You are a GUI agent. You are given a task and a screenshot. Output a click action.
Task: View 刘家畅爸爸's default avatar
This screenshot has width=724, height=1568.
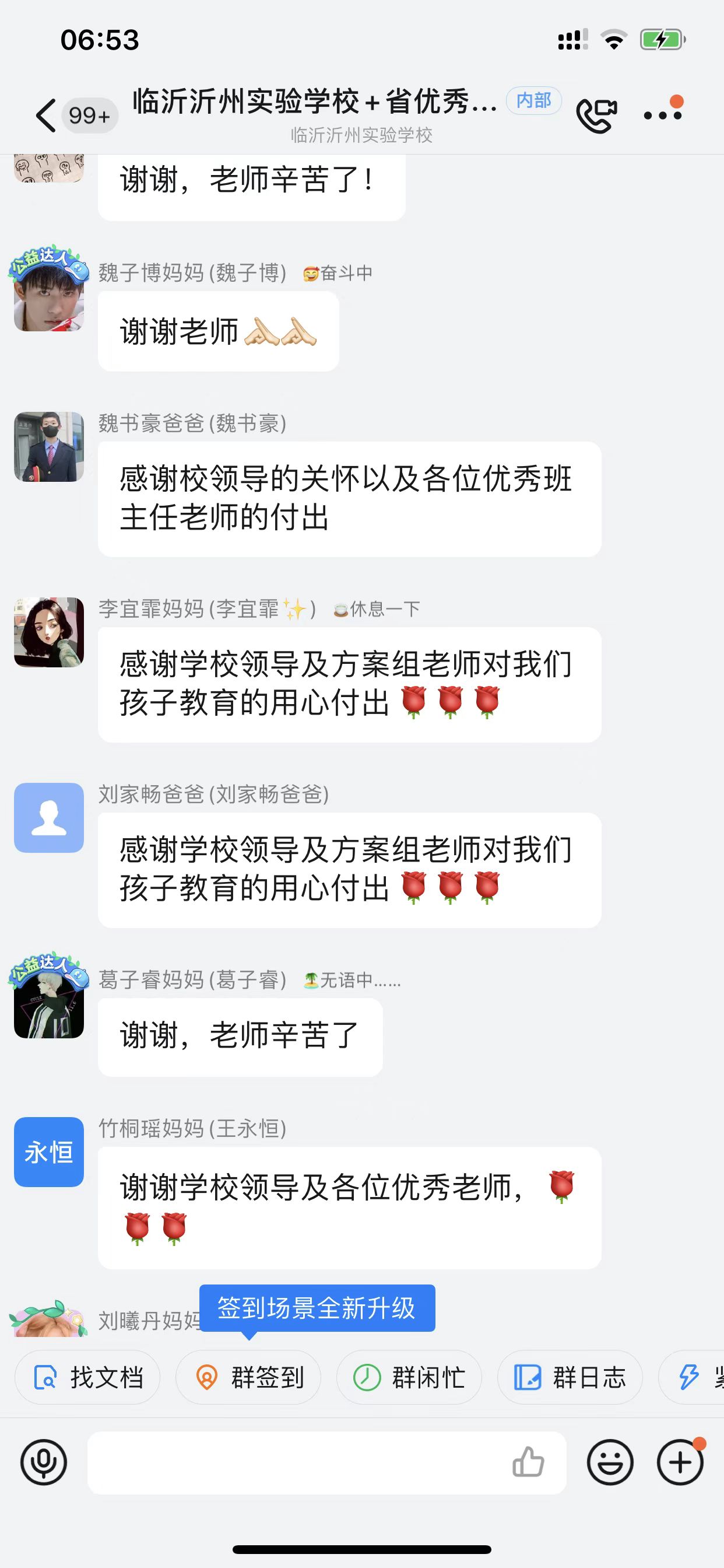point(48,817)
